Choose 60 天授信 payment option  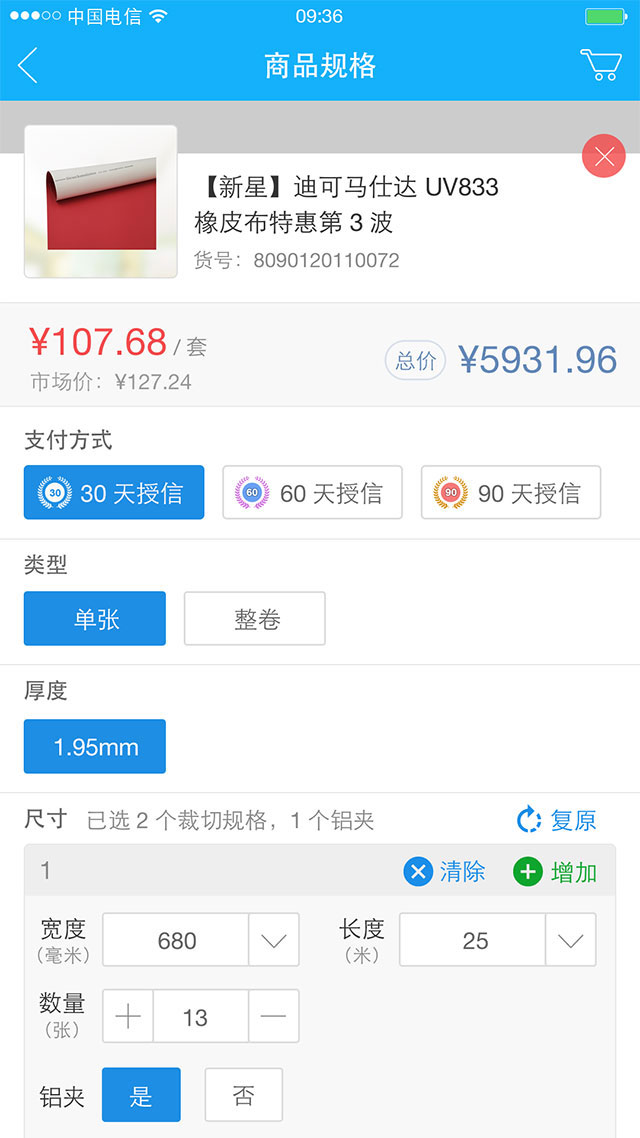(x=312, y=493)
